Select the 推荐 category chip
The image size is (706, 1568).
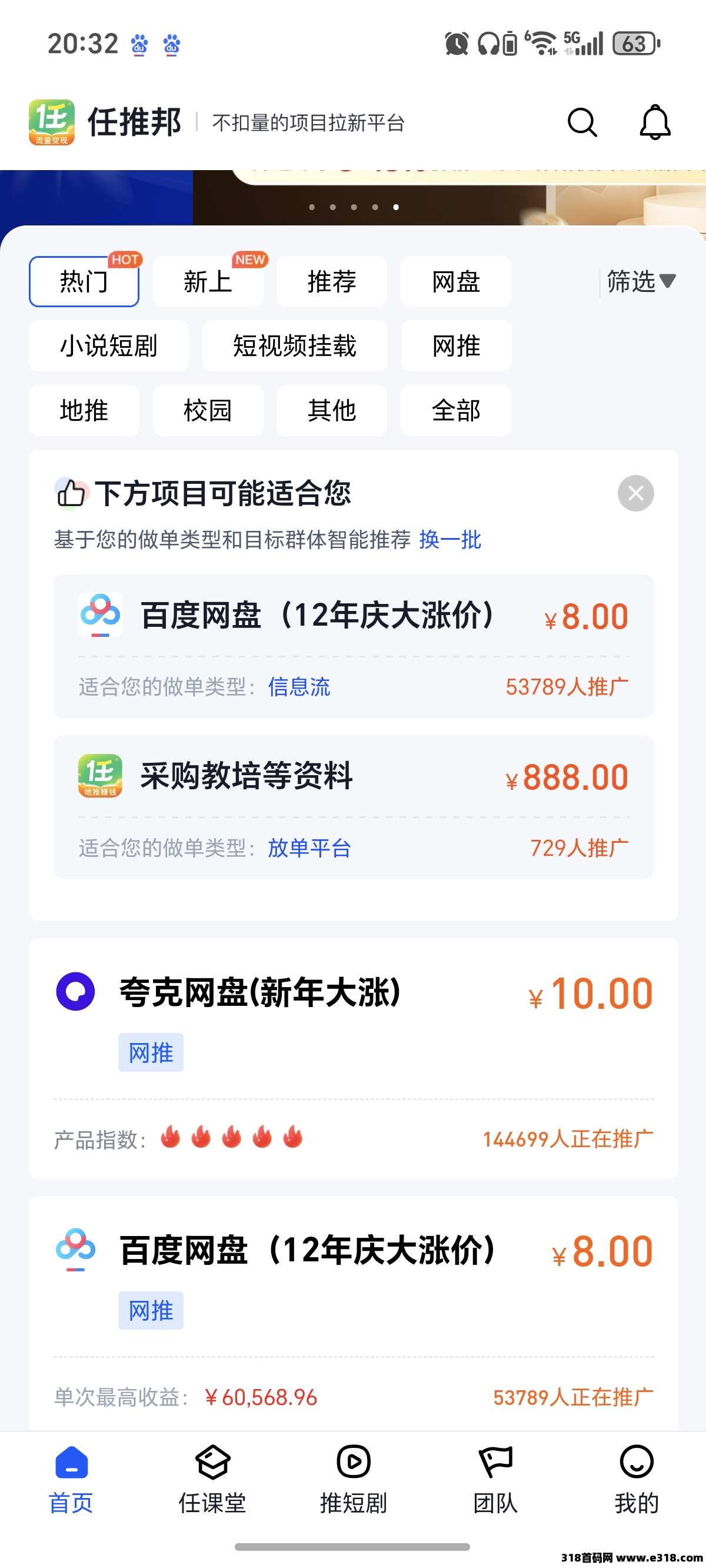coord(332,282)
